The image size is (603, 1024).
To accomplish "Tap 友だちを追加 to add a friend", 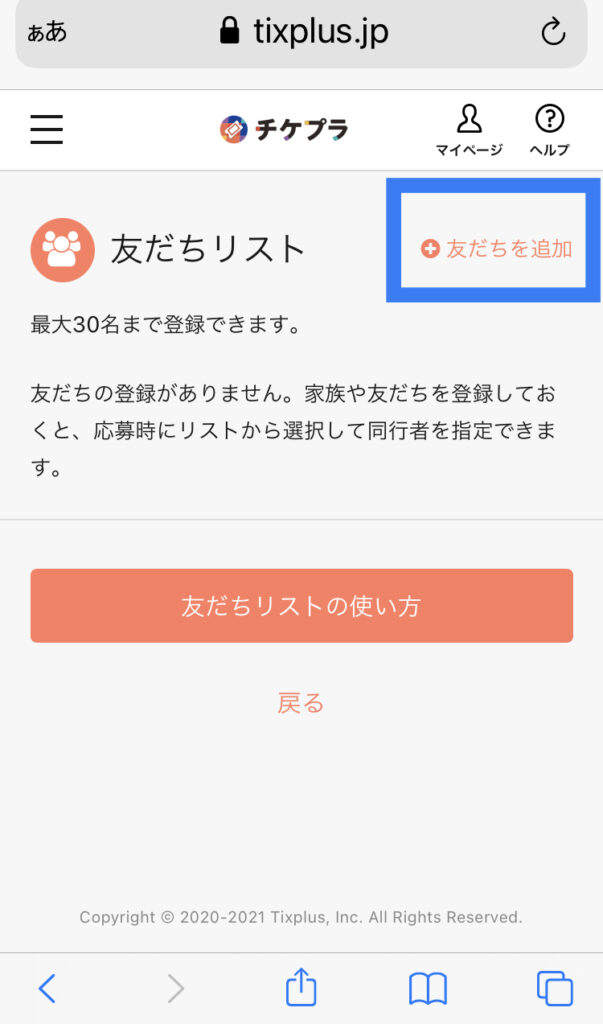I will pyautogui.click(x=497, y=249).
